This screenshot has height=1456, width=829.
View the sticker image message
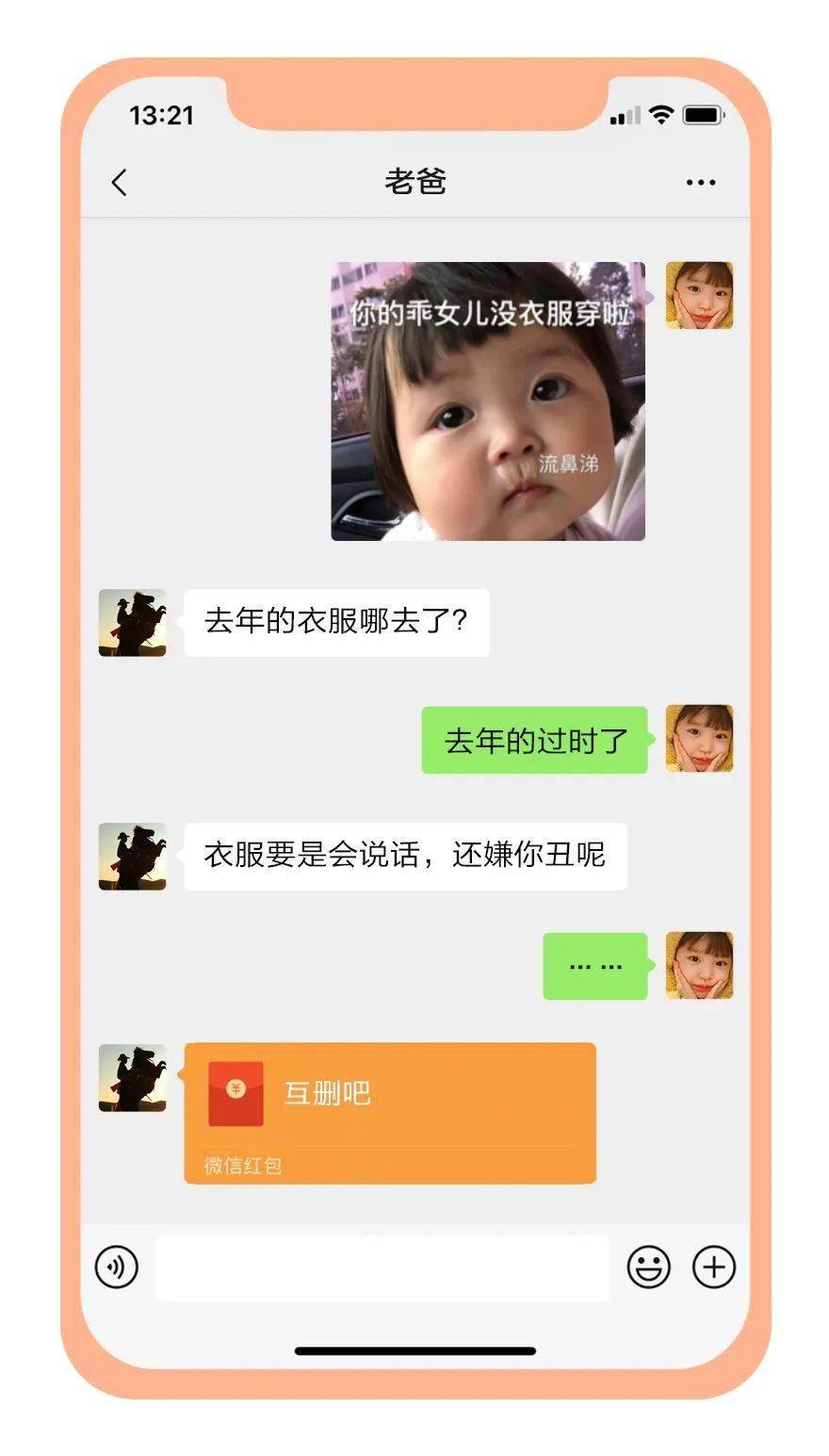click(x=488, y=401)
